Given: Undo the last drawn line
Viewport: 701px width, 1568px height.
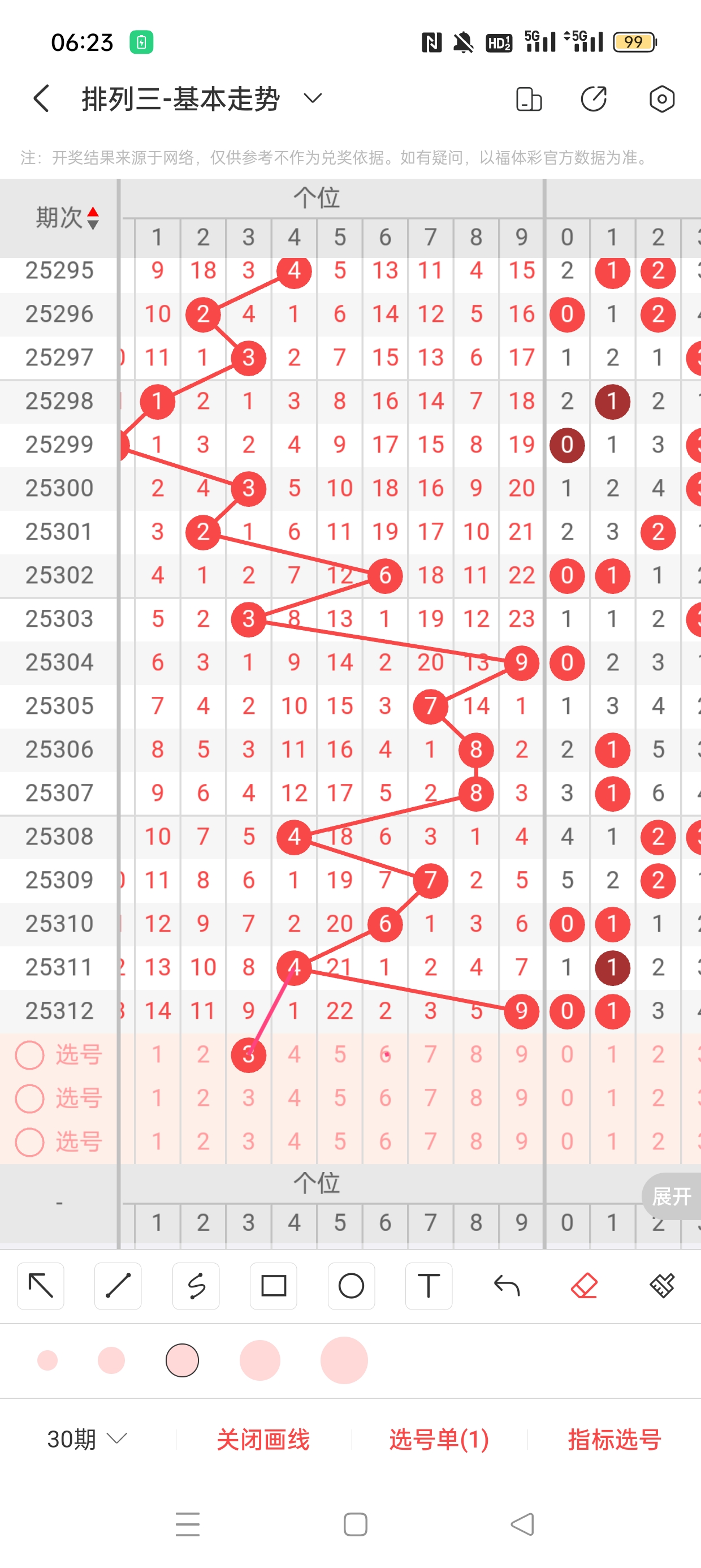Looking at the screenshot, I should tap(507, 1286).
